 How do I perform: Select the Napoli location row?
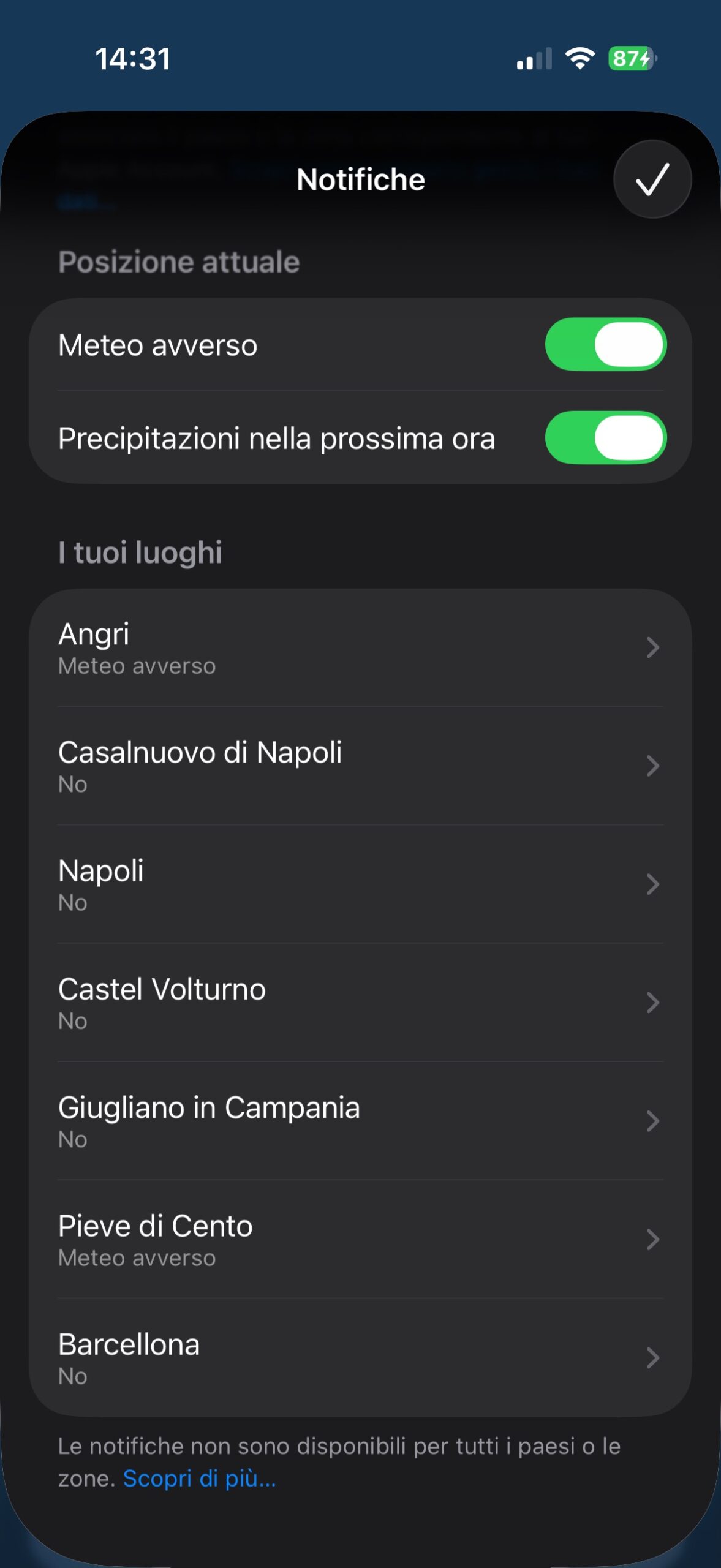[360, 884]
